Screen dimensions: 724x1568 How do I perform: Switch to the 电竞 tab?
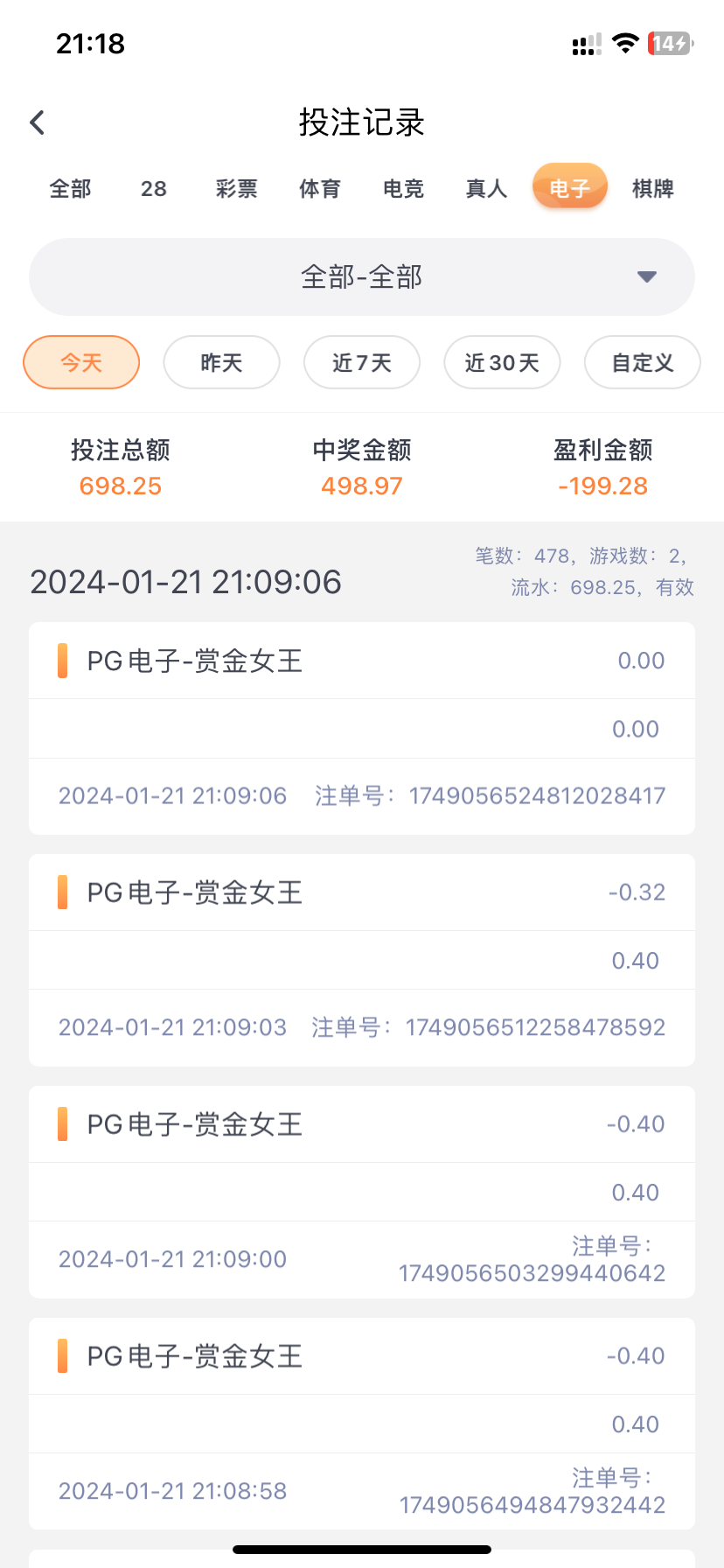(403, 189)
